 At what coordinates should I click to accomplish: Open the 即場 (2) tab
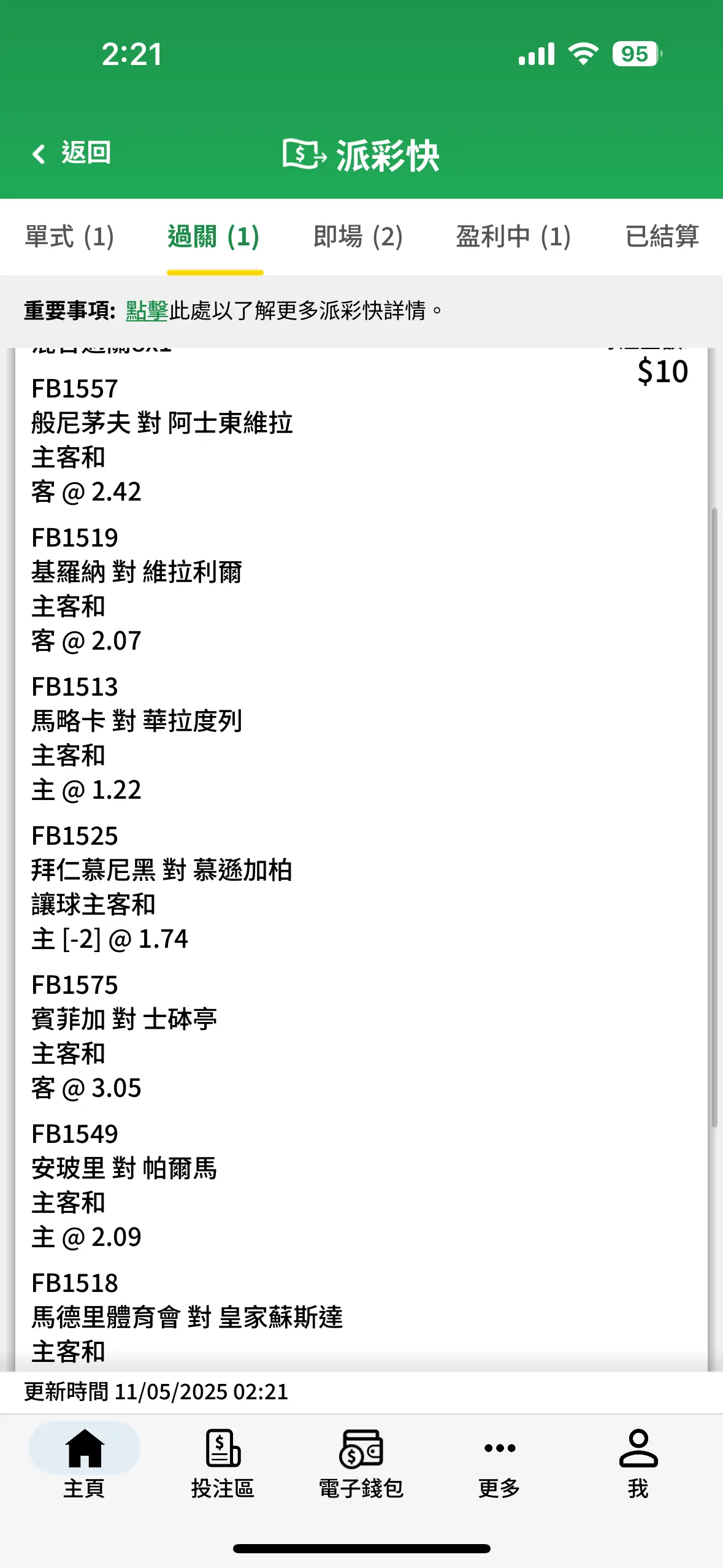[358, 237]
